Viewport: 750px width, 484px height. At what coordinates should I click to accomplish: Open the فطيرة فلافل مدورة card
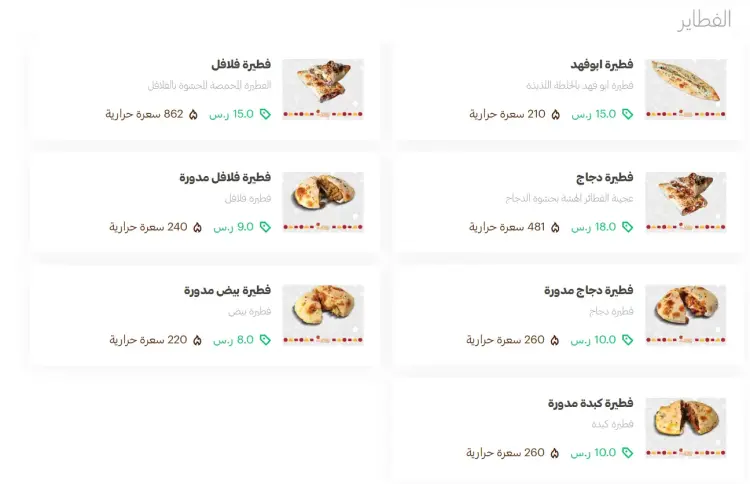click(x=204, y=203)
